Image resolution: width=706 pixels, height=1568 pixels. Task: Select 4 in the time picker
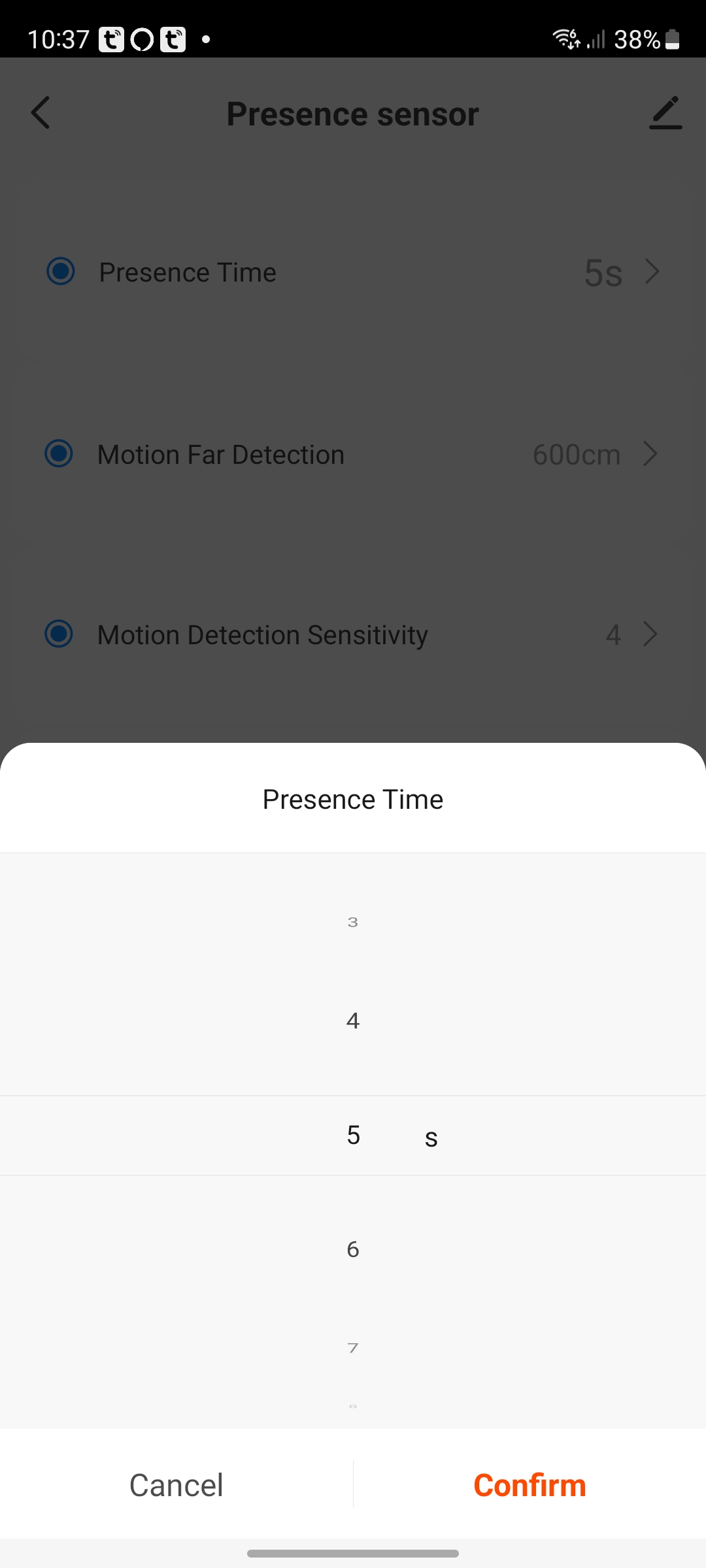click(353, 1021)
